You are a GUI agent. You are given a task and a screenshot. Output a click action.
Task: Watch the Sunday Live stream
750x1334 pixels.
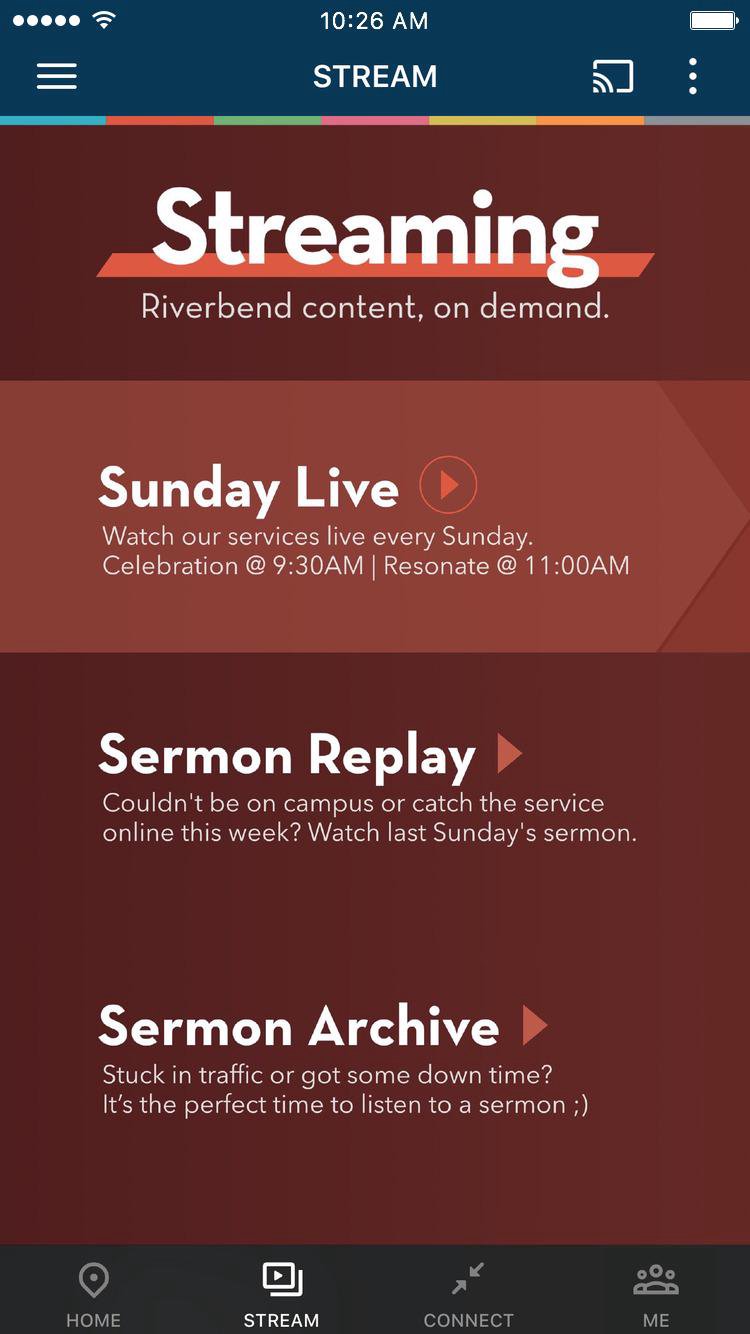[x=375, y=517]
